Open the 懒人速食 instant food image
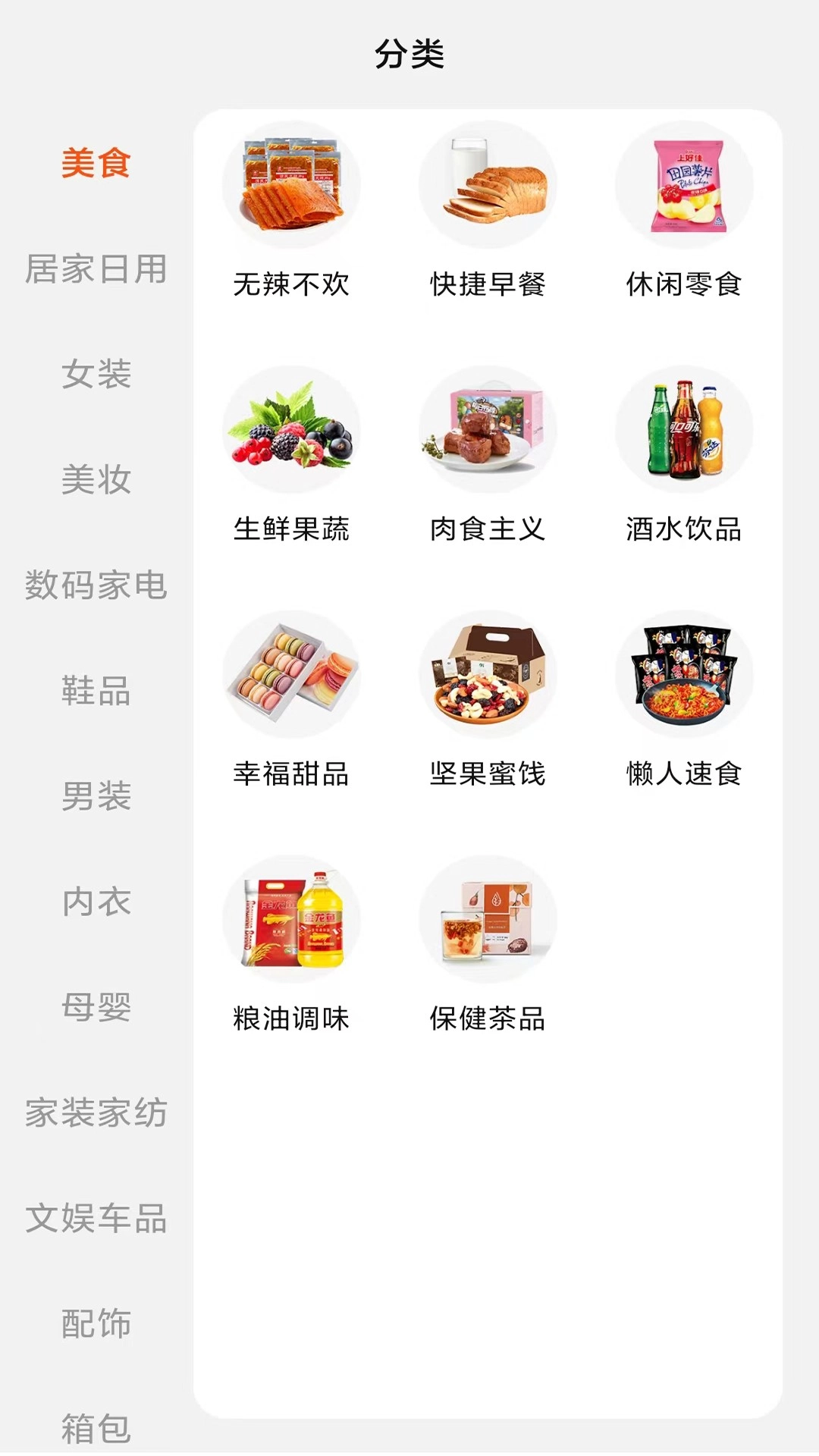 [x=685, y=675]
